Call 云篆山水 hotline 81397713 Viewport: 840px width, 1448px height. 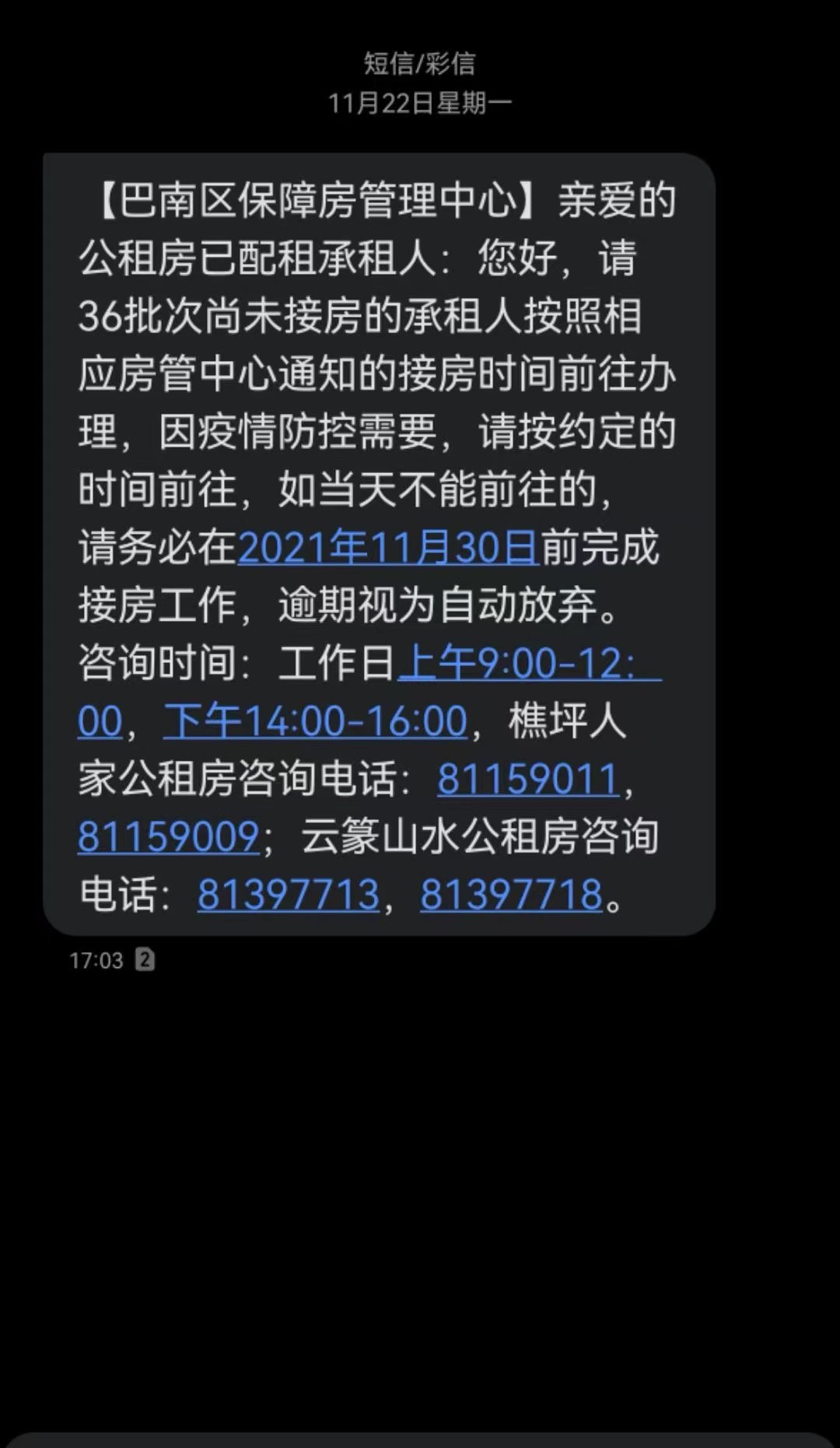coord(288,894)
